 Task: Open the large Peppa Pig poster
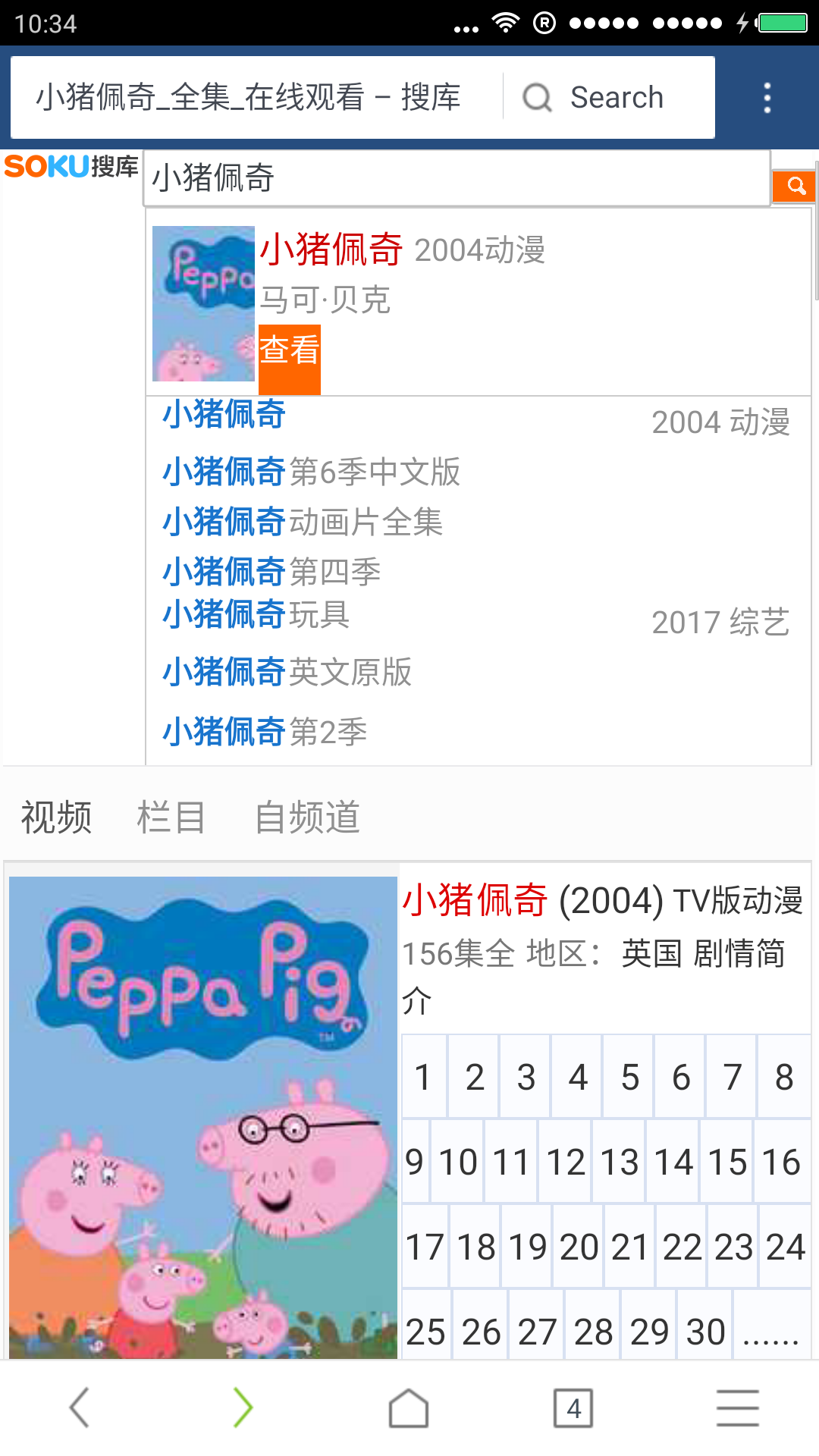pos(203,1116)
